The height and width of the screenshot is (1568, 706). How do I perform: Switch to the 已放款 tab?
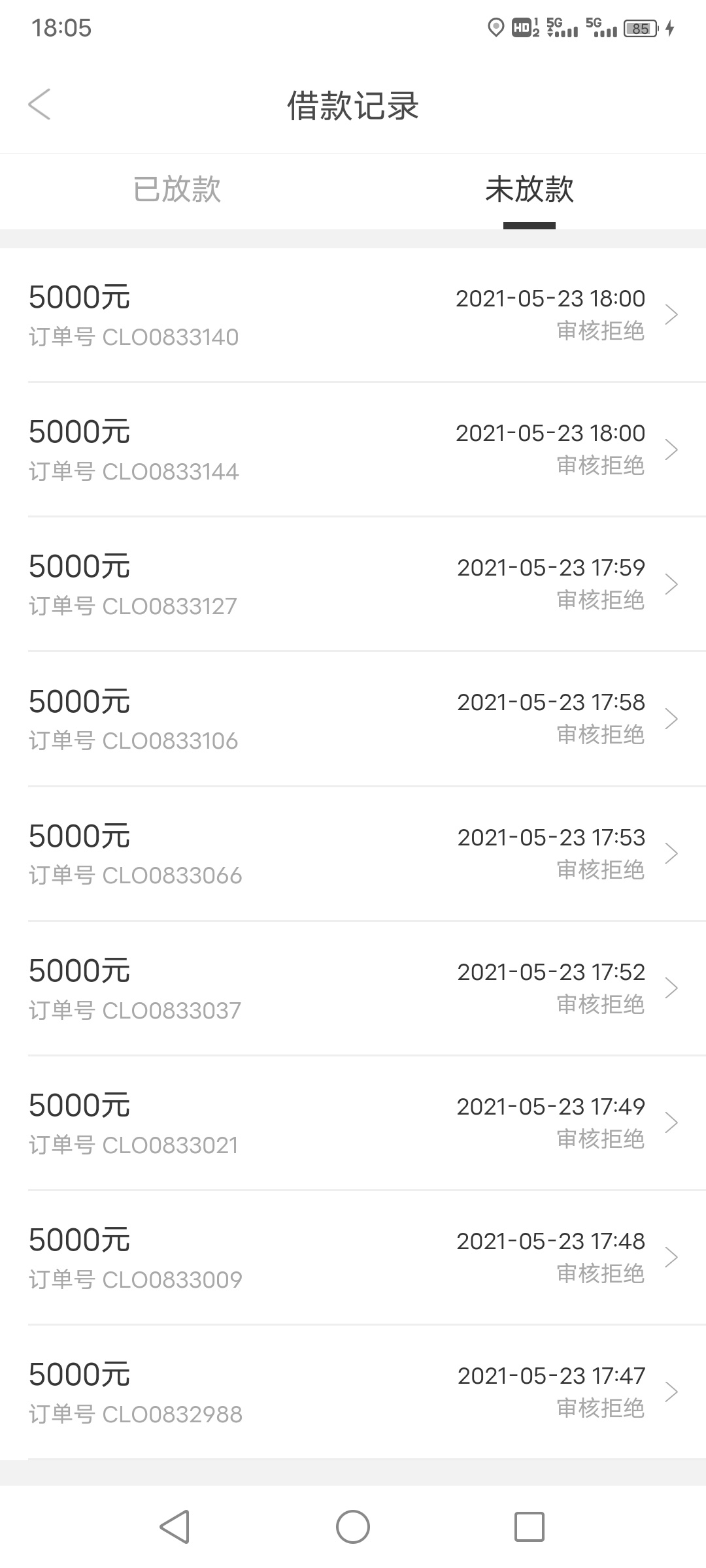pyautogui.click(x=176, y=190)
